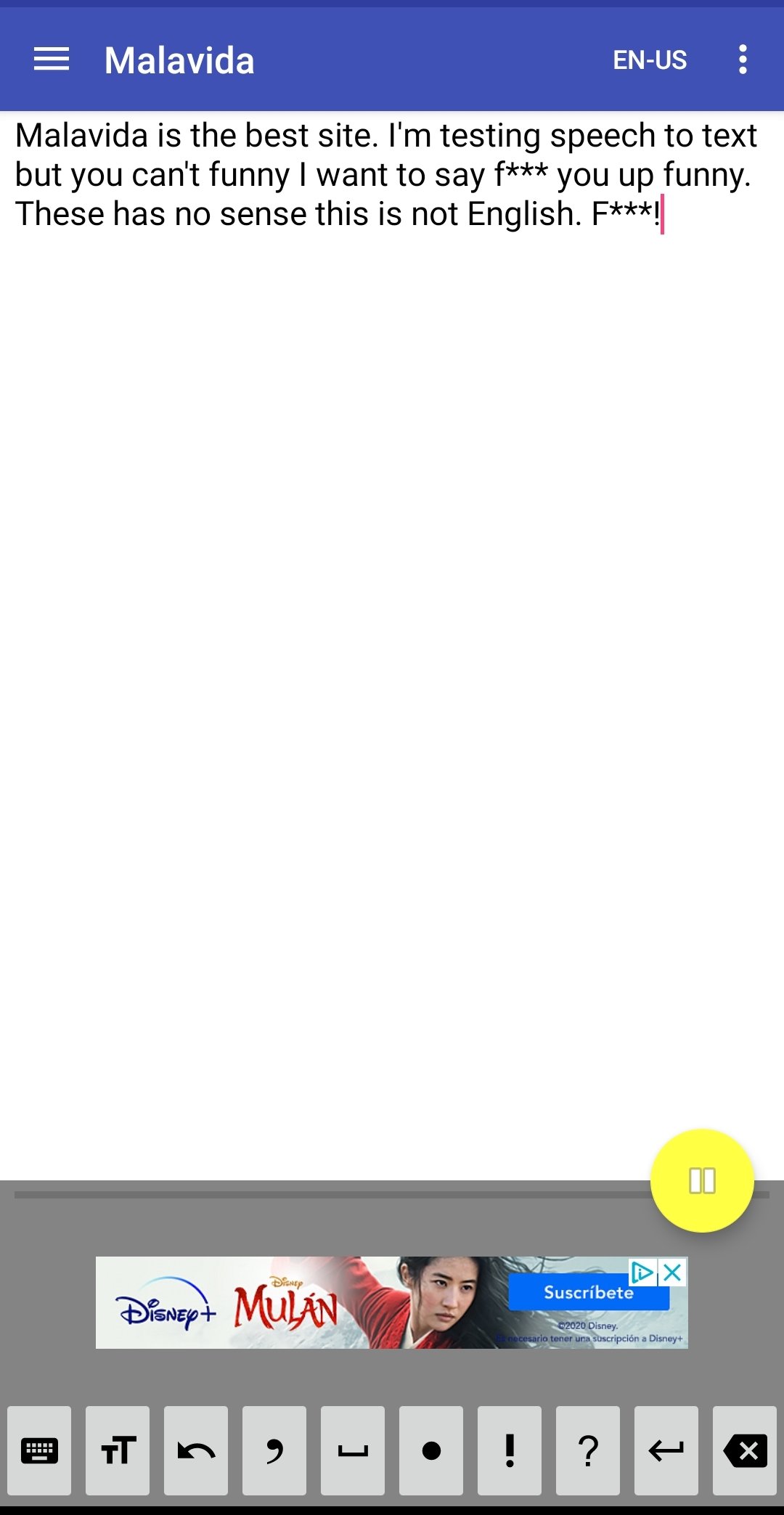Open the three-dot overflow menu
This screenshot has width=784, height=1515.
tap(743, 60)
